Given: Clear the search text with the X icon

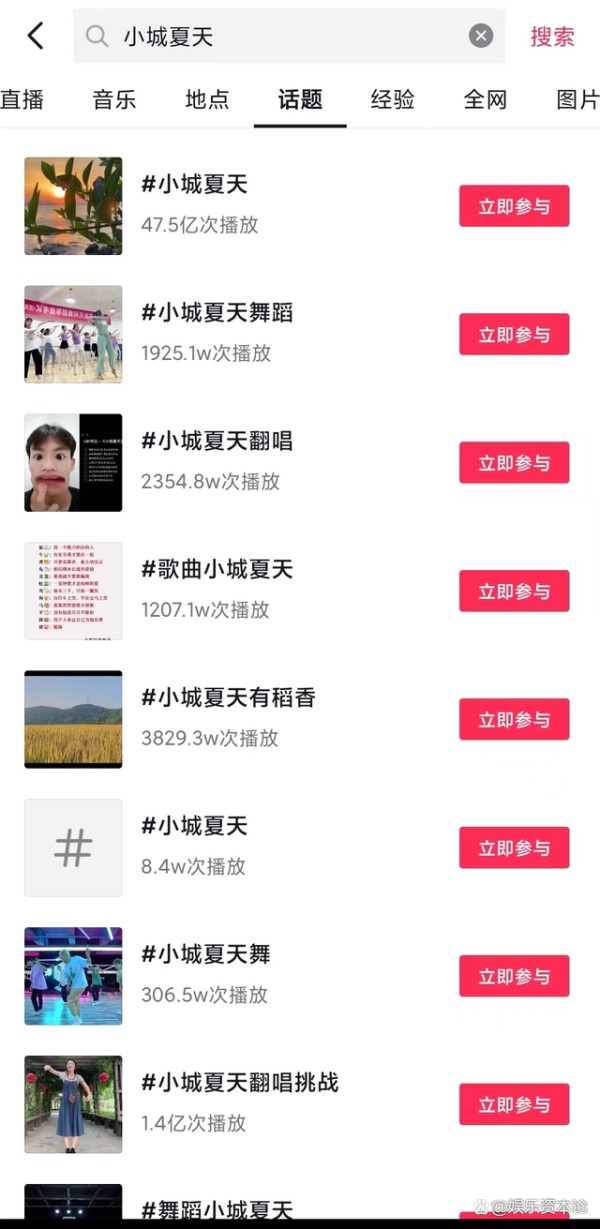Looking at the screenshot, I should point(481,37).
